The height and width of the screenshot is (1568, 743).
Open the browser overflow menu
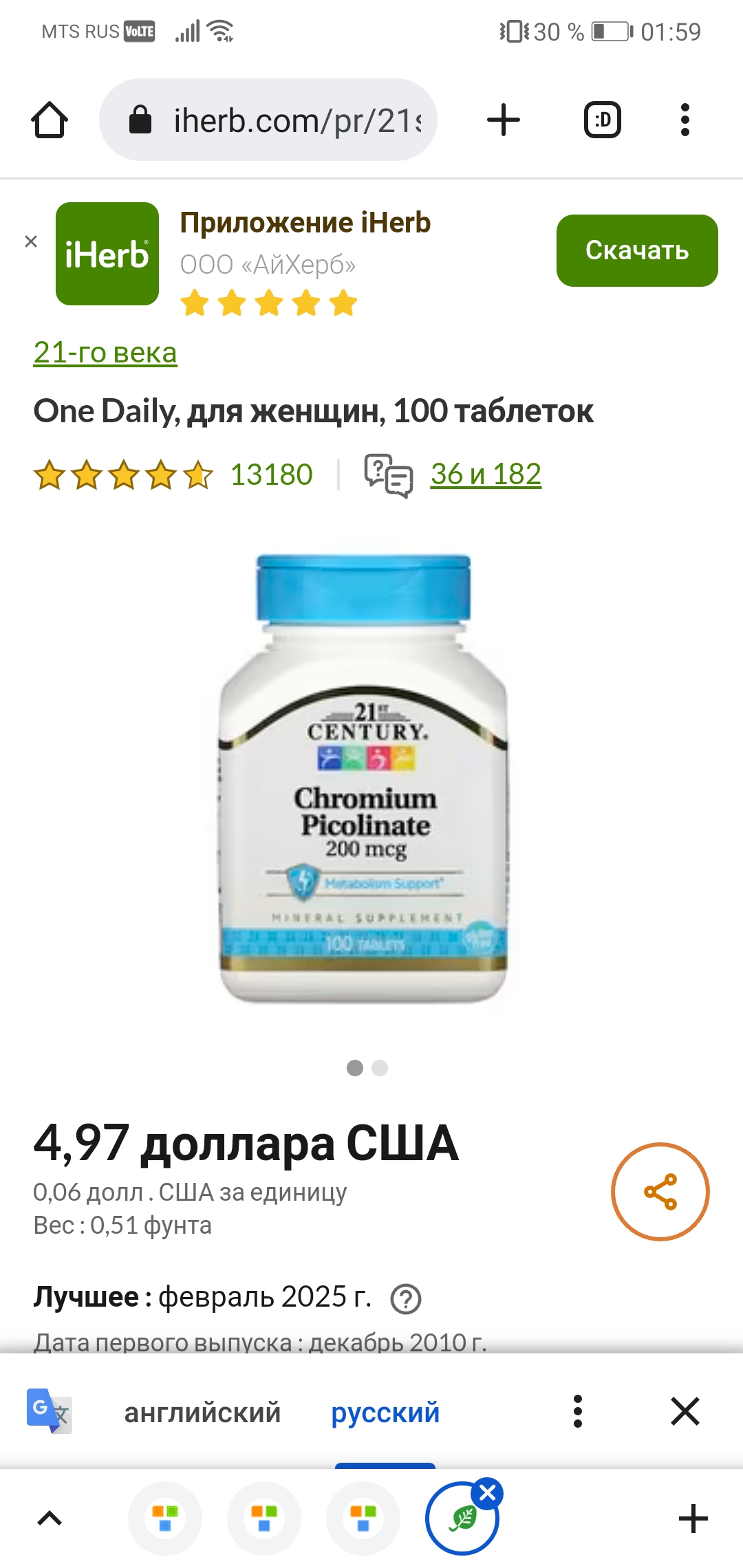coord(685,120)
